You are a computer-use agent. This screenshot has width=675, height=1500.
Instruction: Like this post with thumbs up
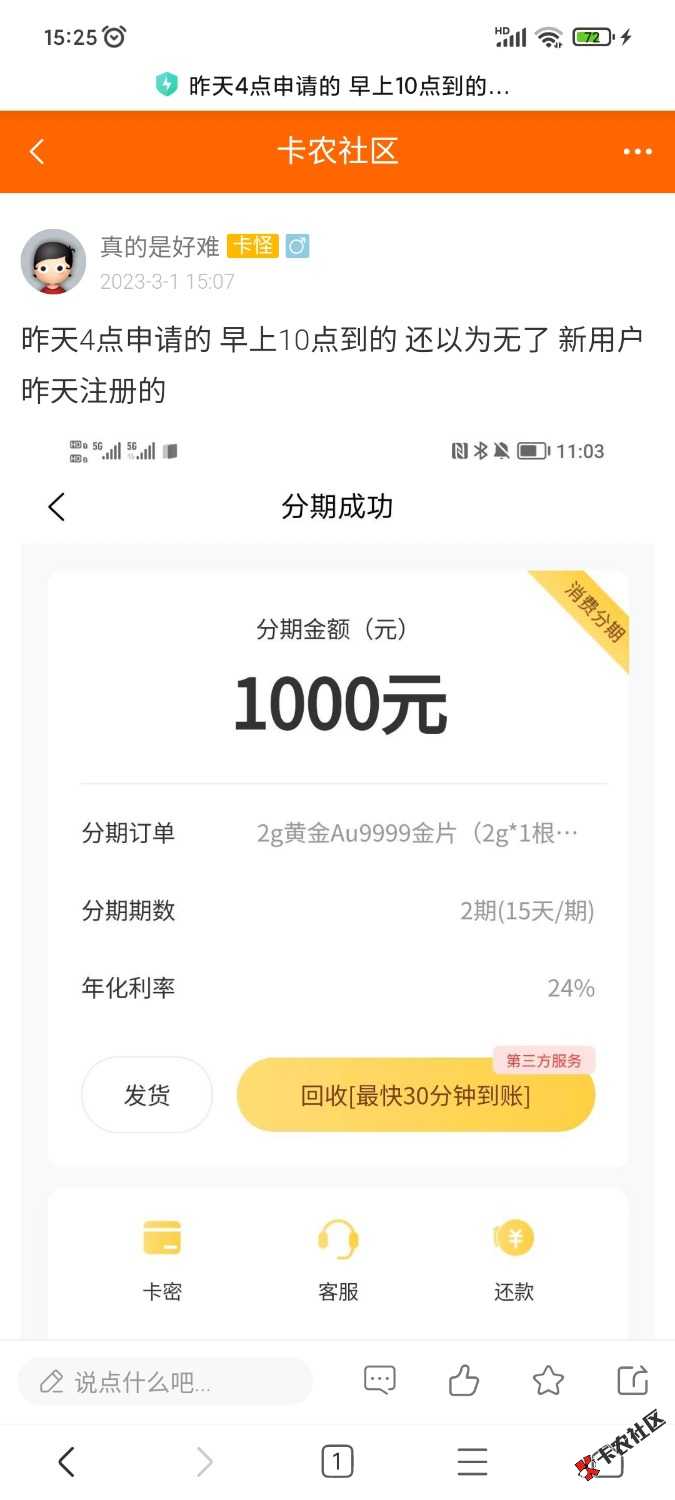pos(464,1381)
